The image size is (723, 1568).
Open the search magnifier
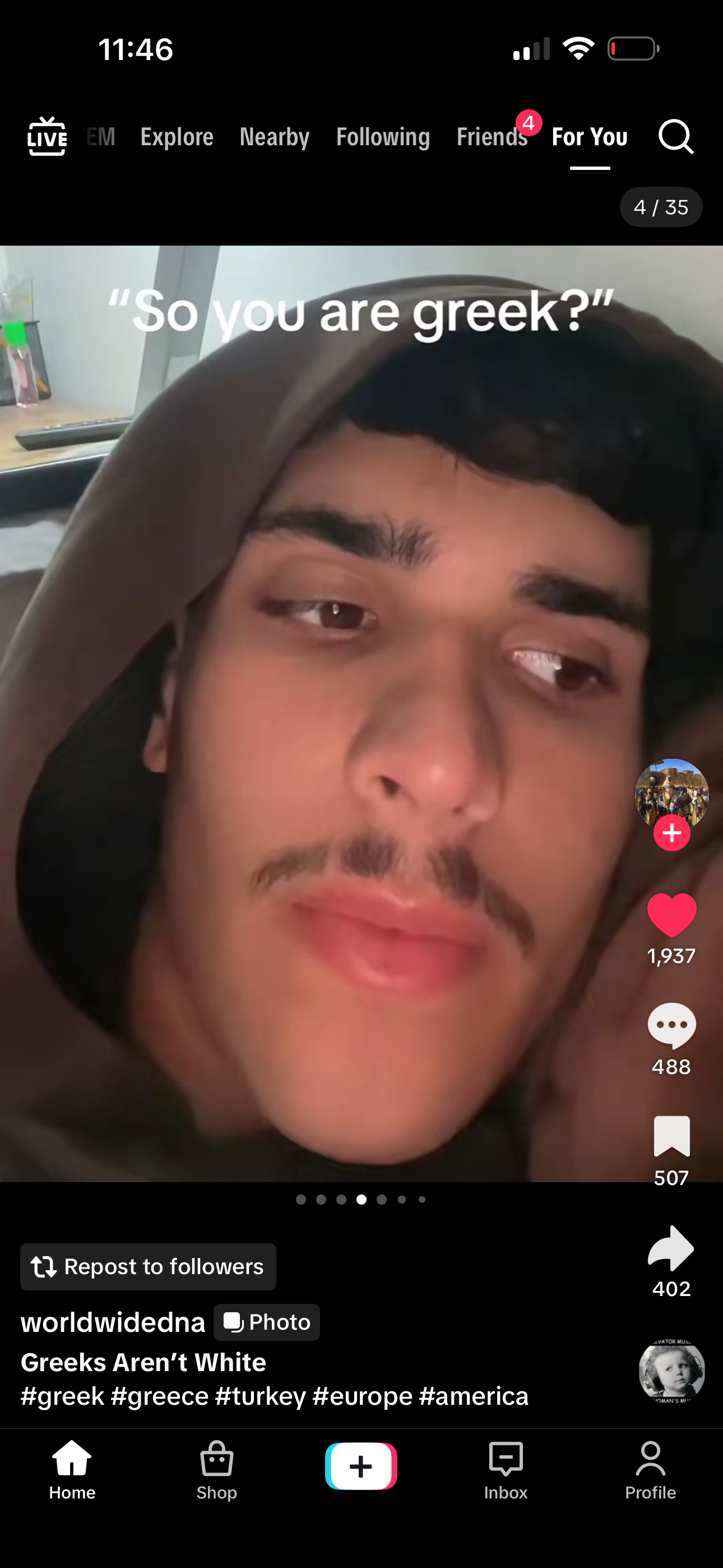pos(675,136)
